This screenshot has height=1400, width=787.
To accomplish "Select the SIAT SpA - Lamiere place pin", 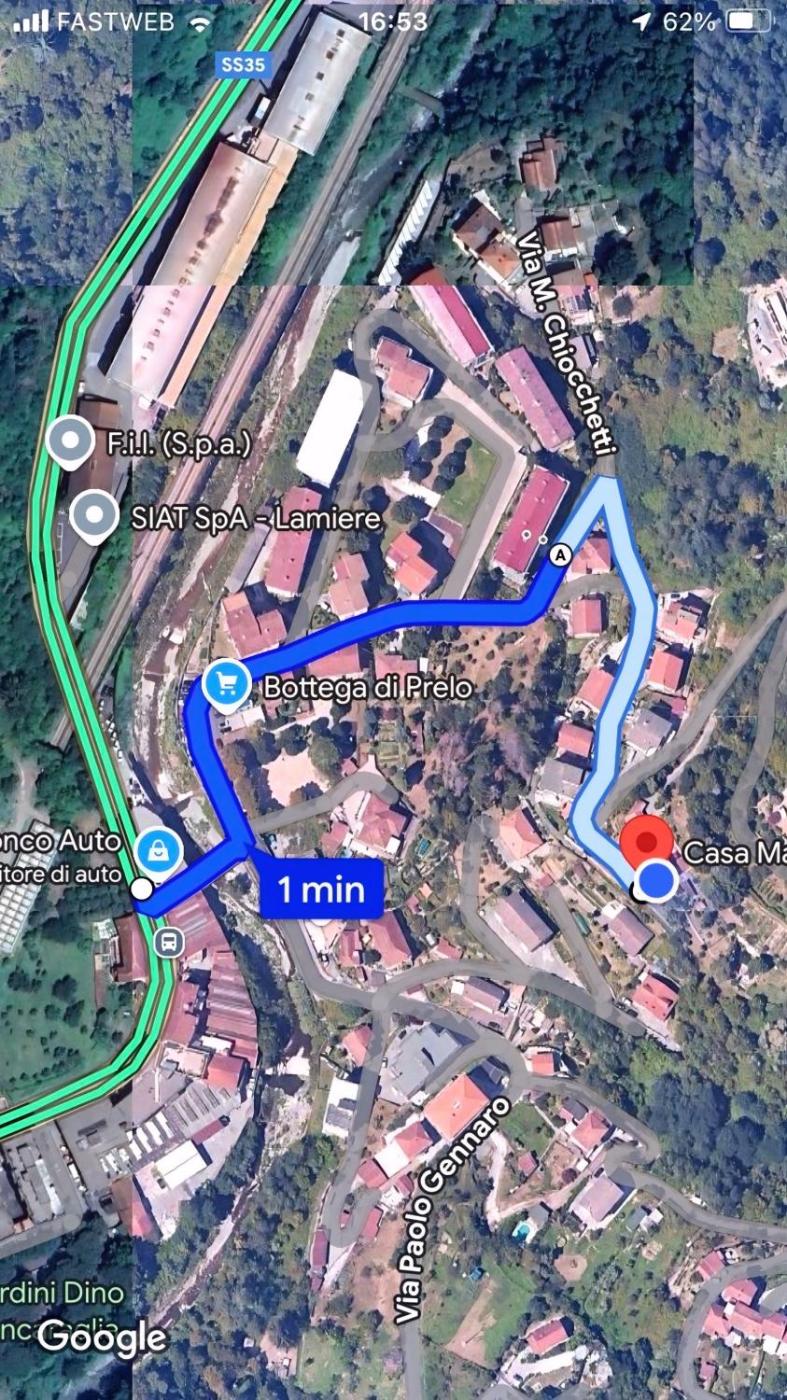I will tap(95, 517).
